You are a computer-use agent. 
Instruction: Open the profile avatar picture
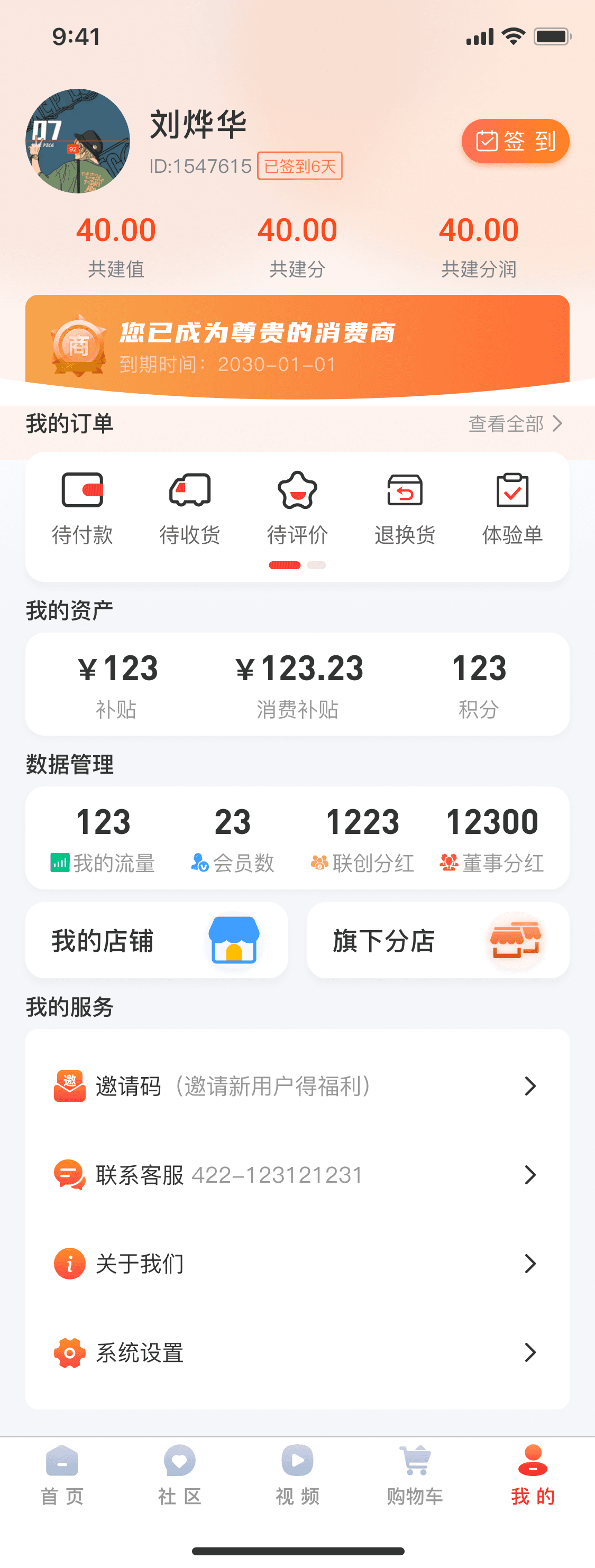[x=77, y=141]
